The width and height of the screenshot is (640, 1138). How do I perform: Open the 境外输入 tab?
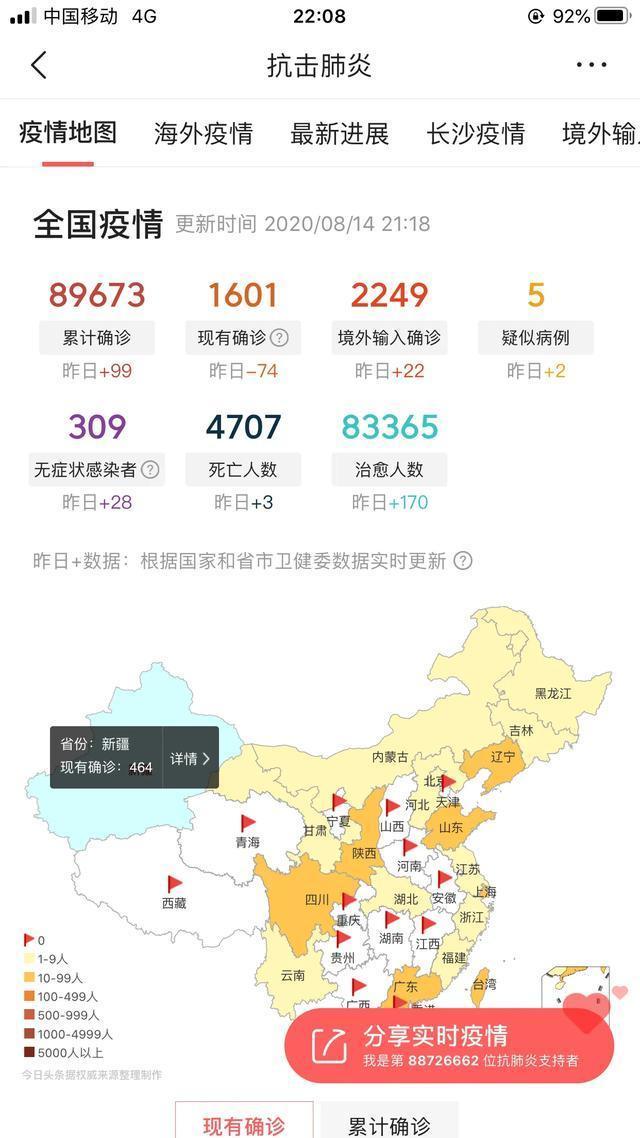coord(600,133)
